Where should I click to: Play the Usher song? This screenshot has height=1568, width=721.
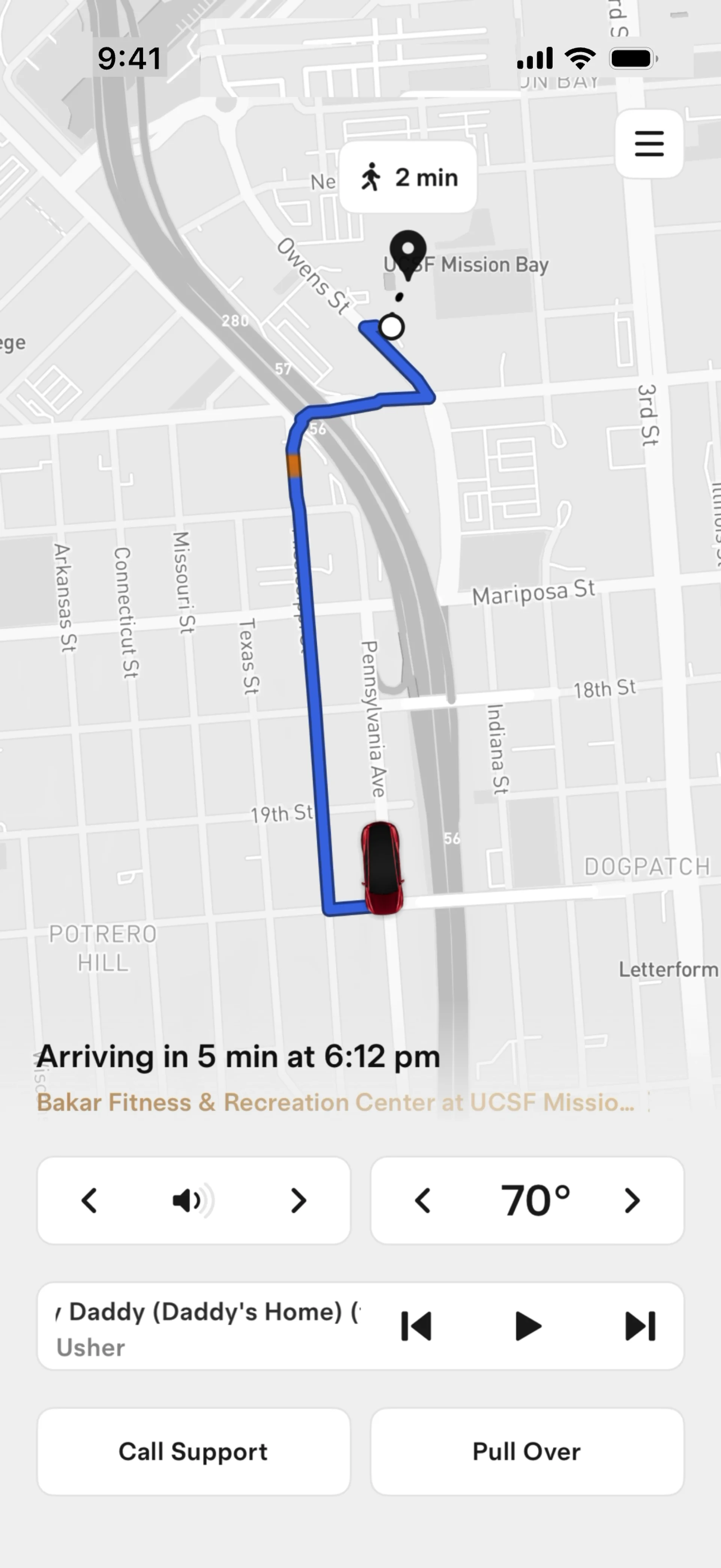pos(528,1326)
